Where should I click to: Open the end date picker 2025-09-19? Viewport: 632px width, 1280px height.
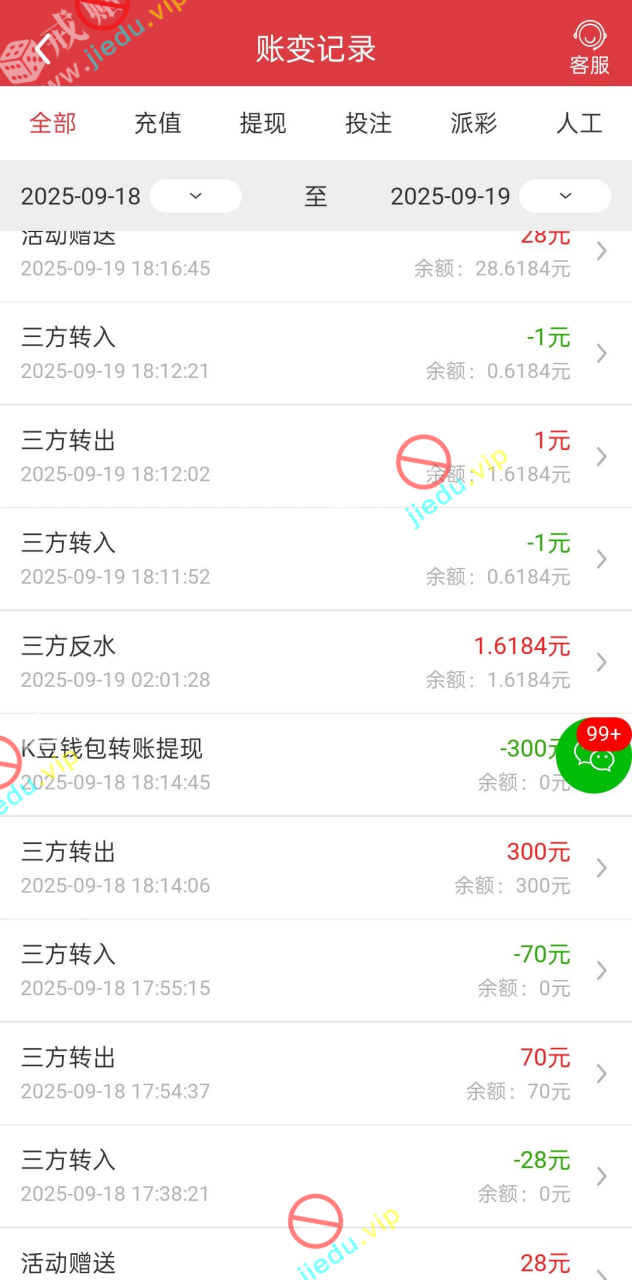[565, 196]
